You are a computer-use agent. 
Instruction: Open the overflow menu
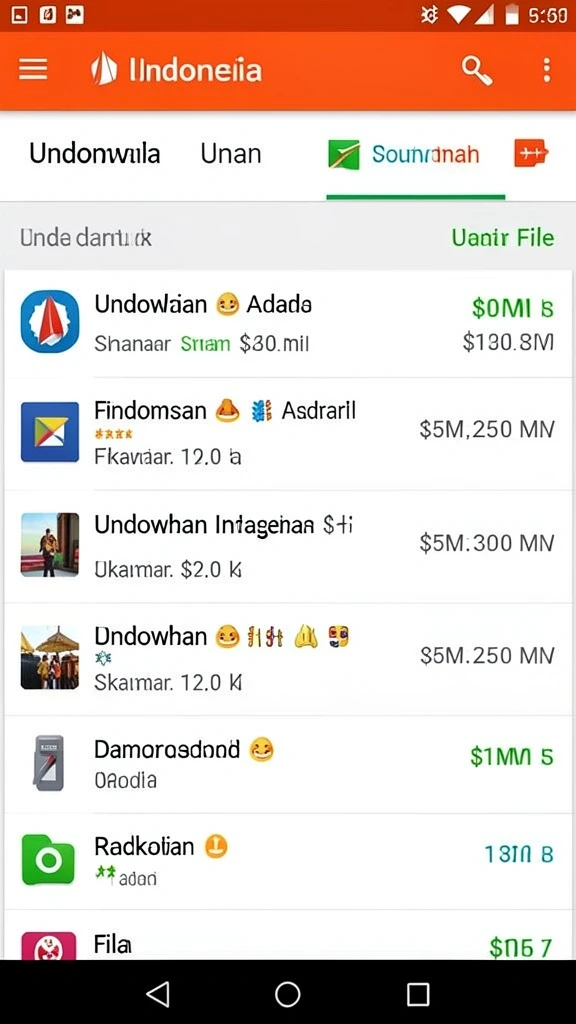click(546, 69)
